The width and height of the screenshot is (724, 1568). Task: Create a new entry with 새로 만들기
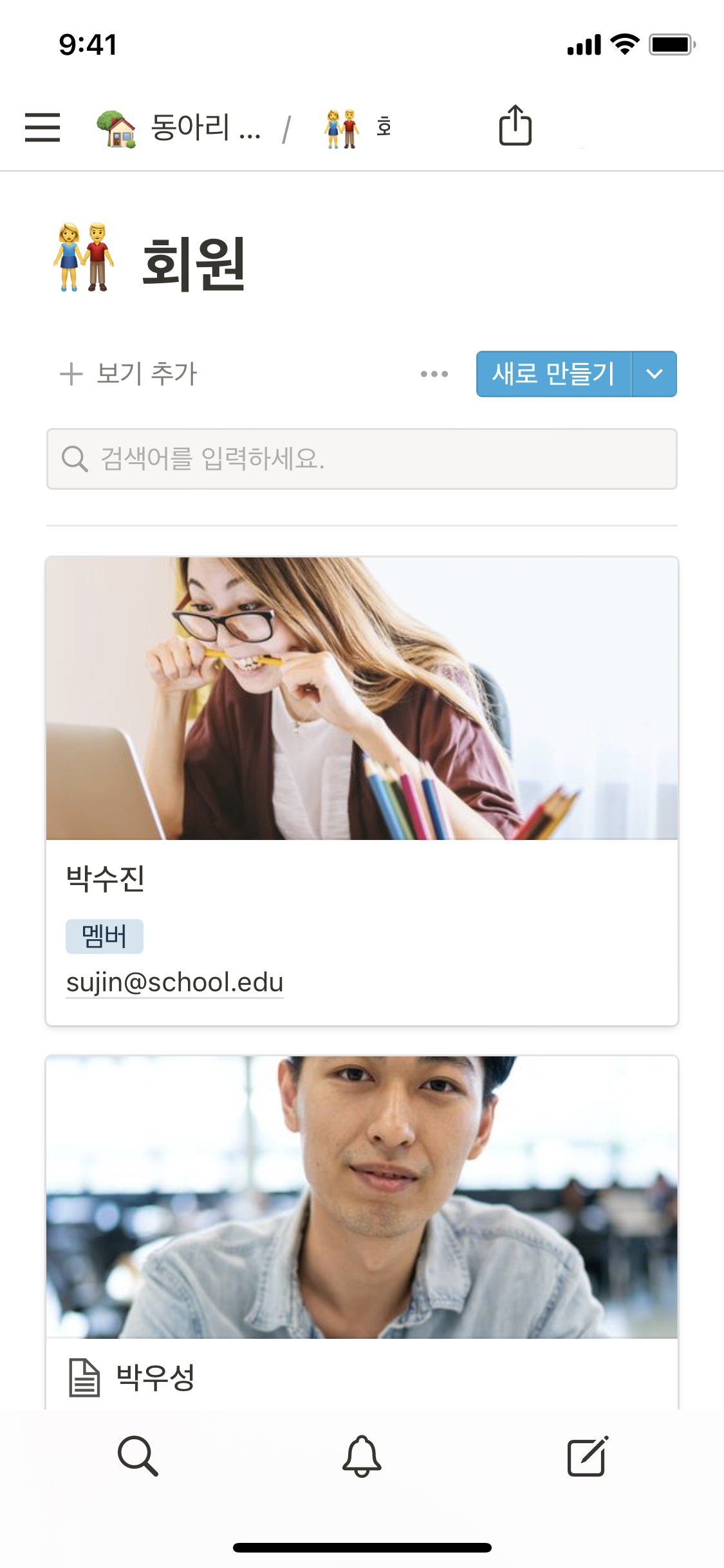click(x=553, y=374)
